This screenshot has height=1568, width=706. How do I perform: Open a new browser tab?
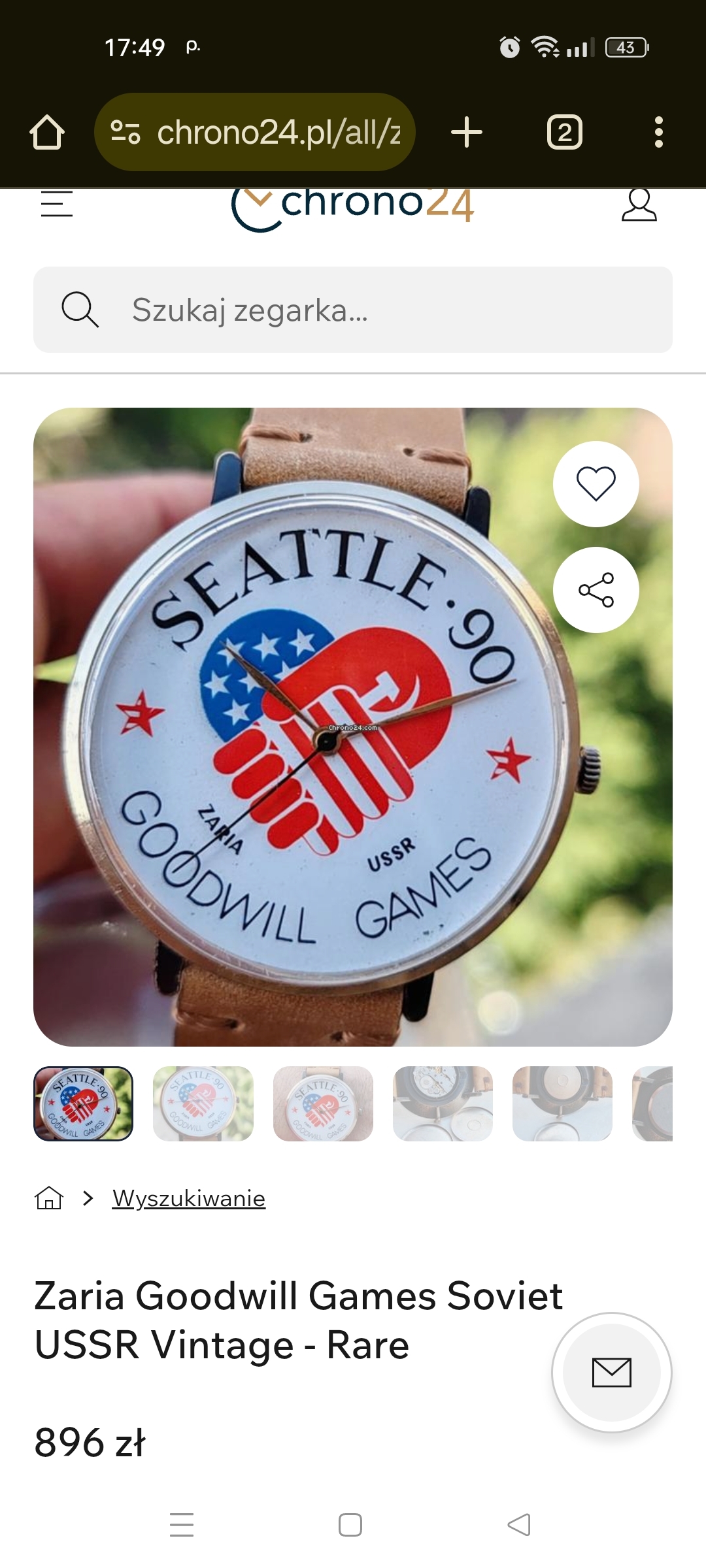[x=467, y=133]
